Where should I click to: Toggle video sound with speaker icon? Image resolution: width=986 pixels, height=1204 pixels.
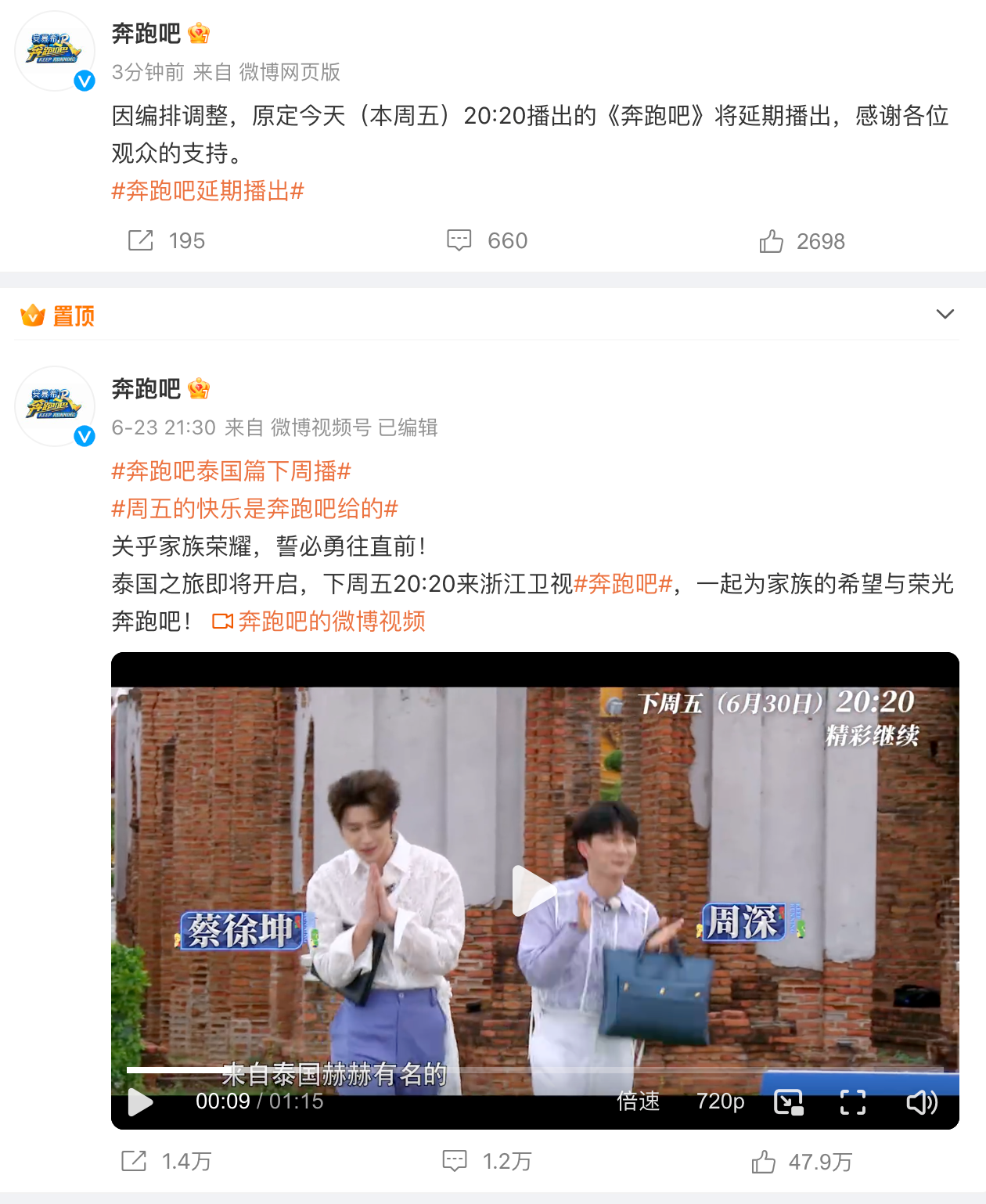coord(921,1102)
